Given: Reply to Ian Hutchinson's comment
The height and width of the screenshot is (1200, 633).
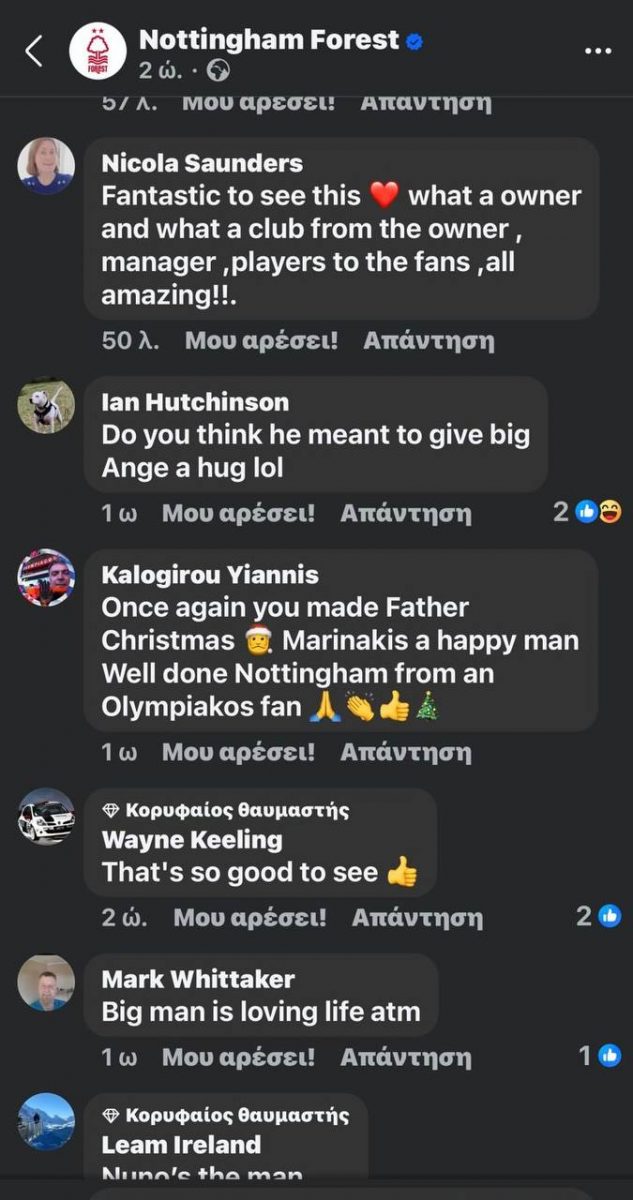Looking at the screenshot, I should tap(405, 513).
